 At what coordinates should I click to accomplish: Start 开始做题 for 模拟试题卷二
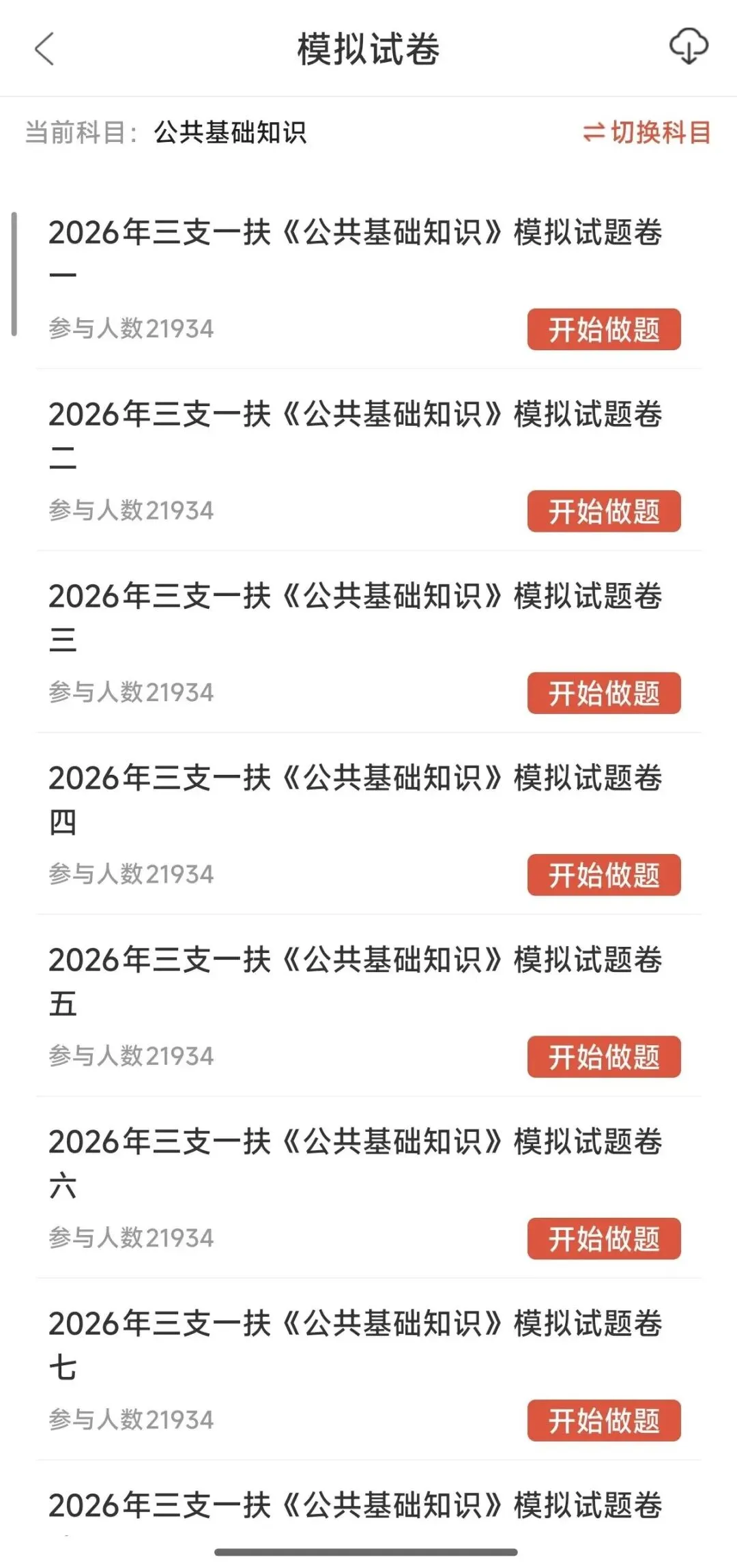604,511
